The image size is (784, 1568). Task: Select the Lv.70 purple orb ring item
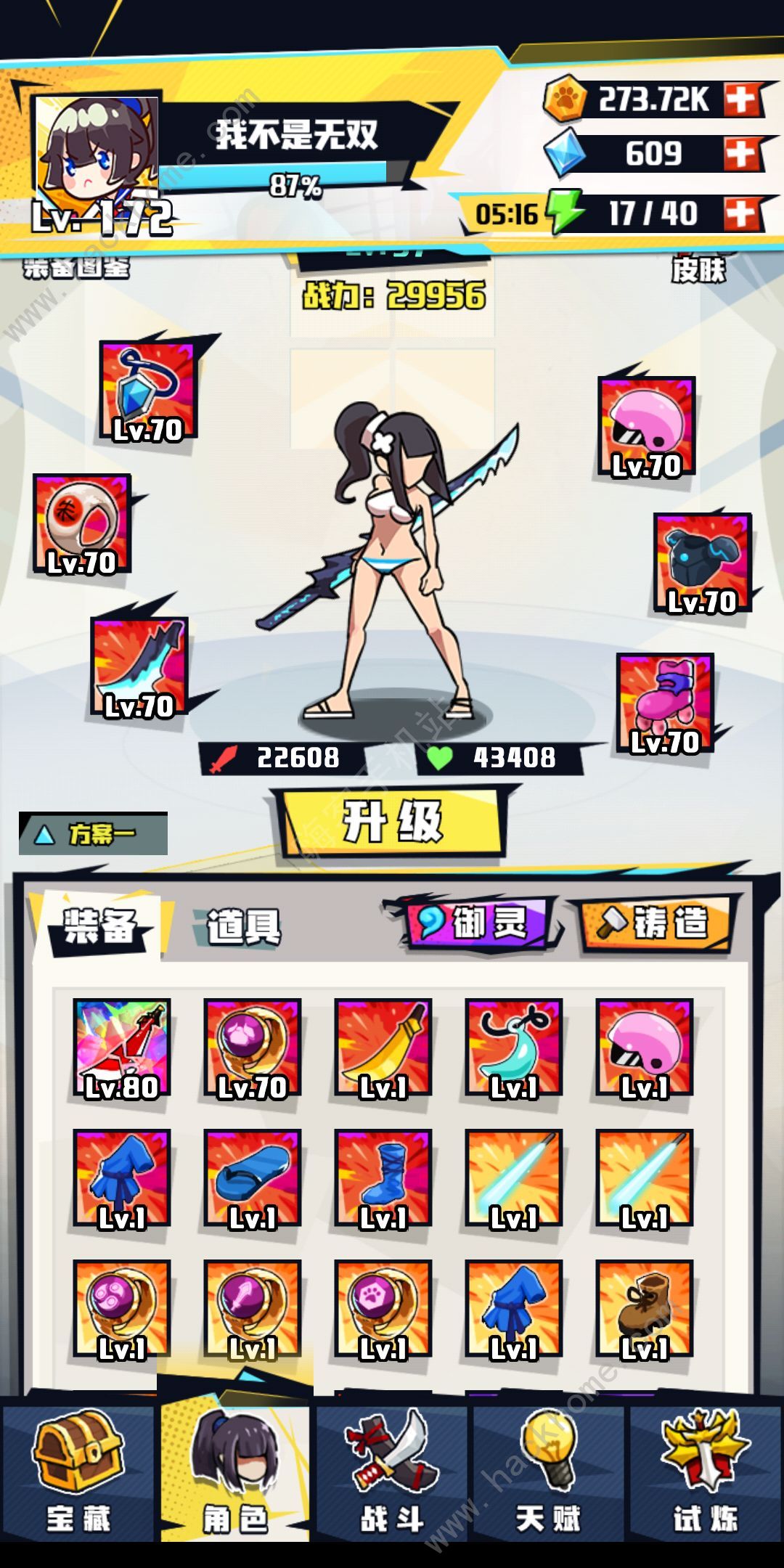pos(252,1048)
